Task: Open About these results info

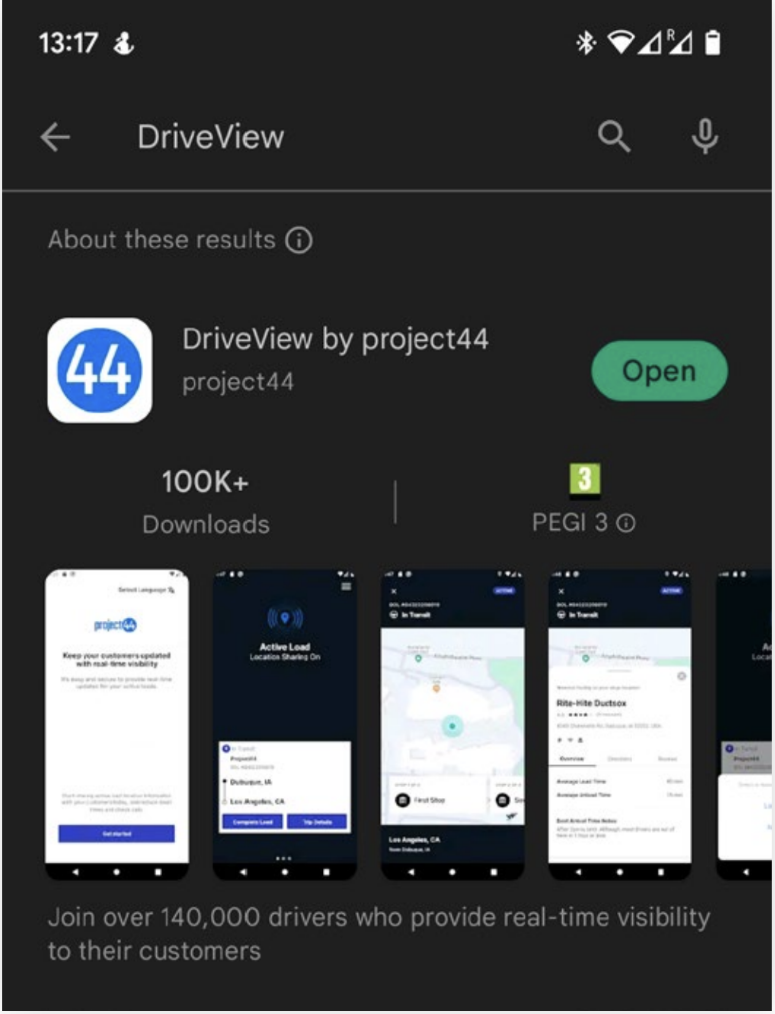Action: click(298, 241)
